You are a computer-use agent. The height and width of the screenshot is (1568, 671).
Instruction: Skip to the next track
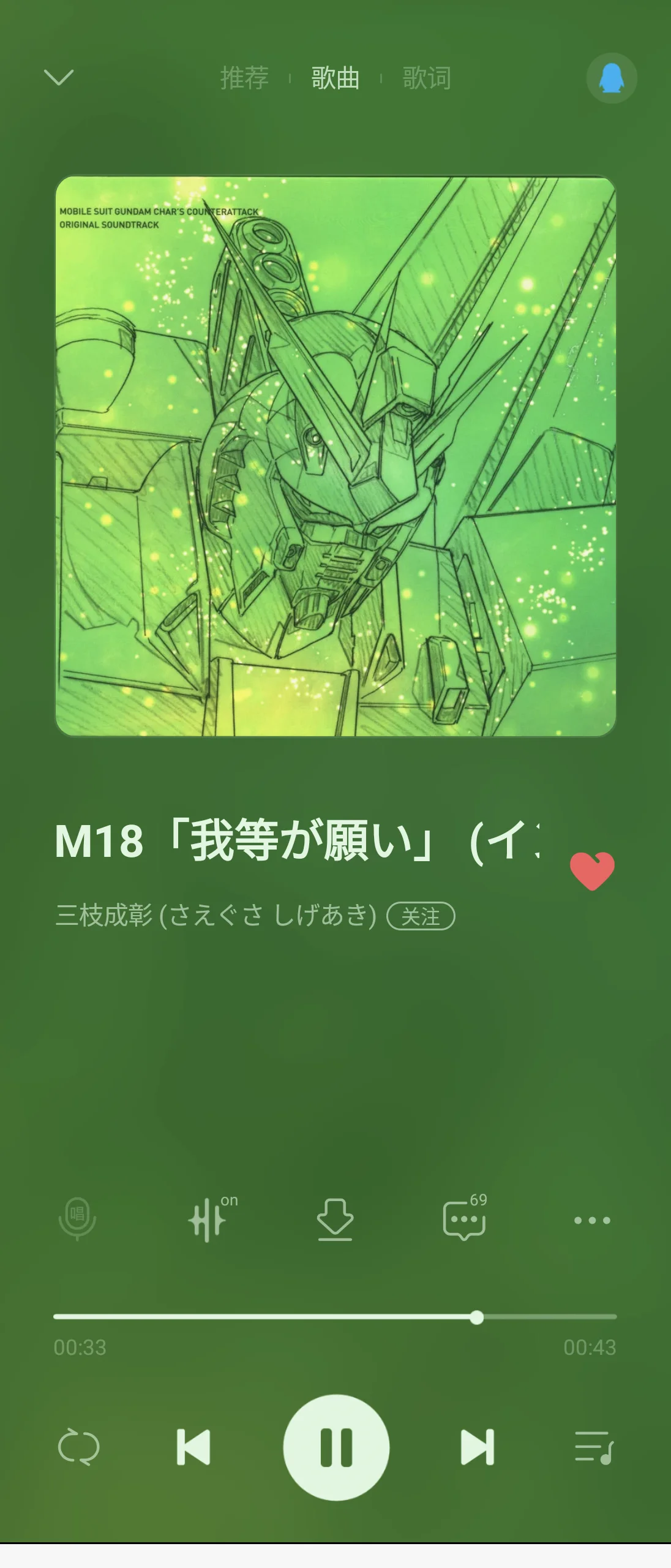coord(477,1447)
